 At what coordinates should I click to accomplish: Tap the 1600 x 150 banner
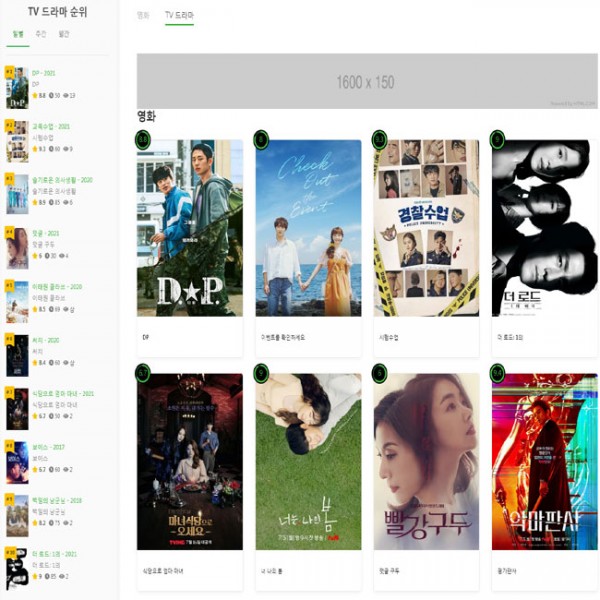366,81
